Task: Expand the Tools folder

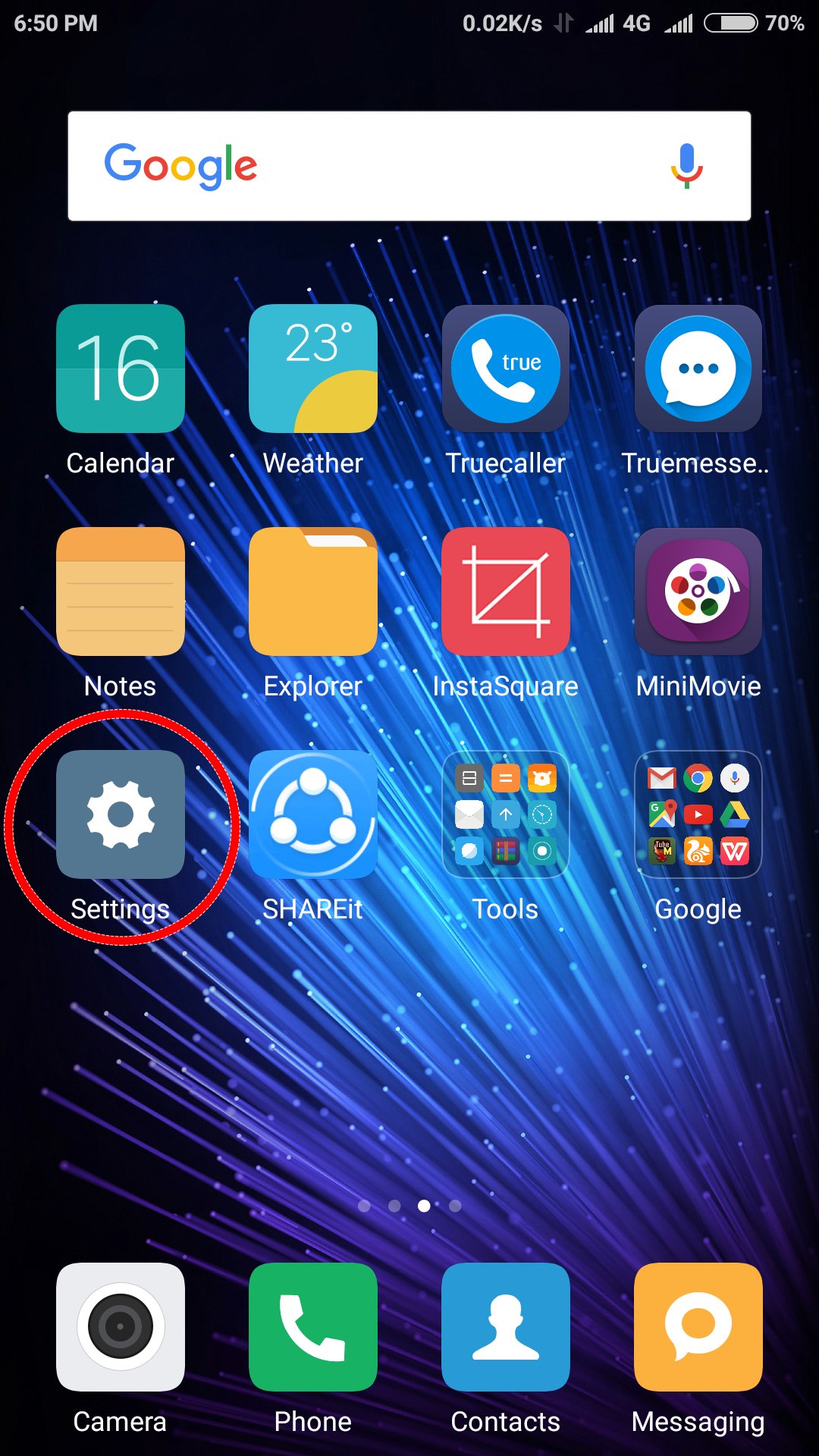Action: pos(506,814)
